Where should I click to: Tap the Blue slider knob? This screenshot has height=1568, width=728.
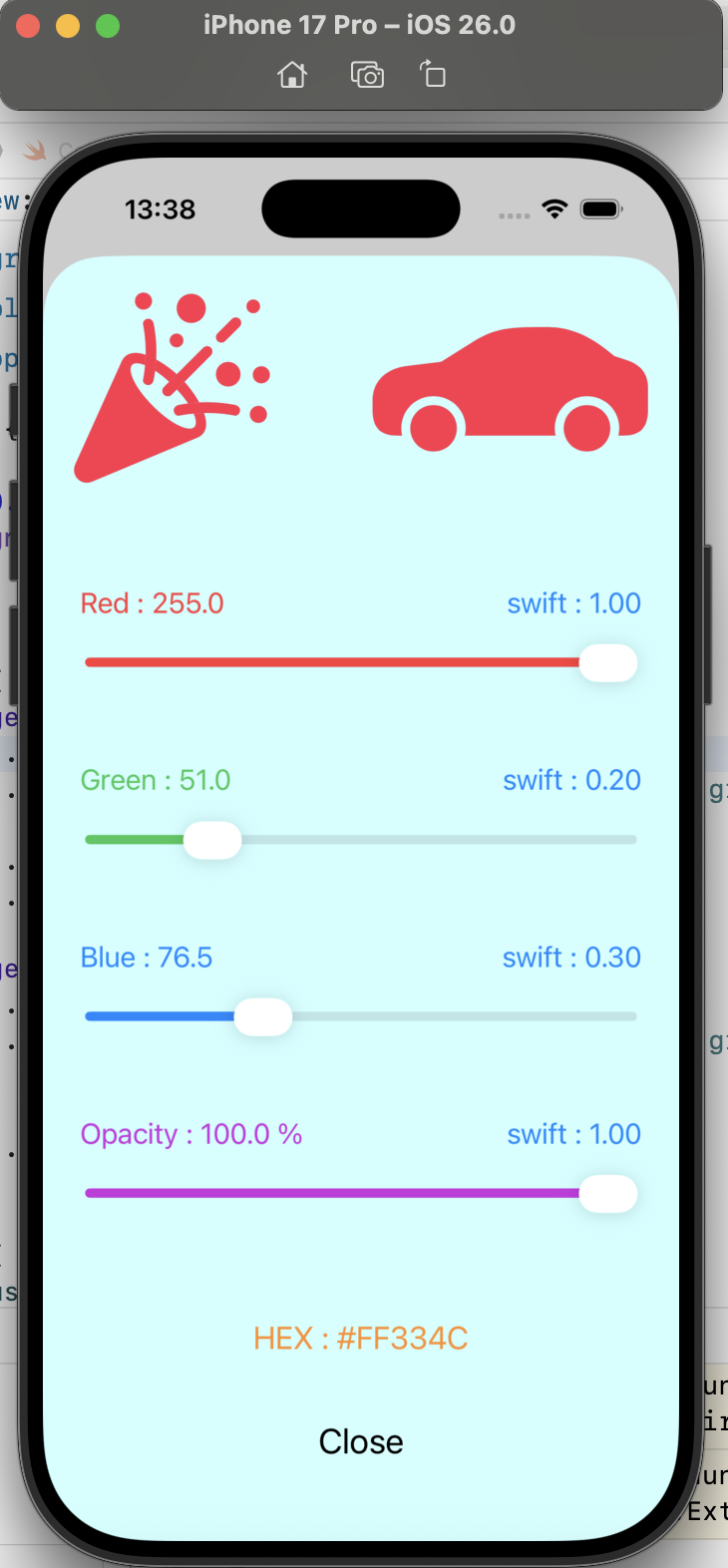click(x=263, y=1017)
